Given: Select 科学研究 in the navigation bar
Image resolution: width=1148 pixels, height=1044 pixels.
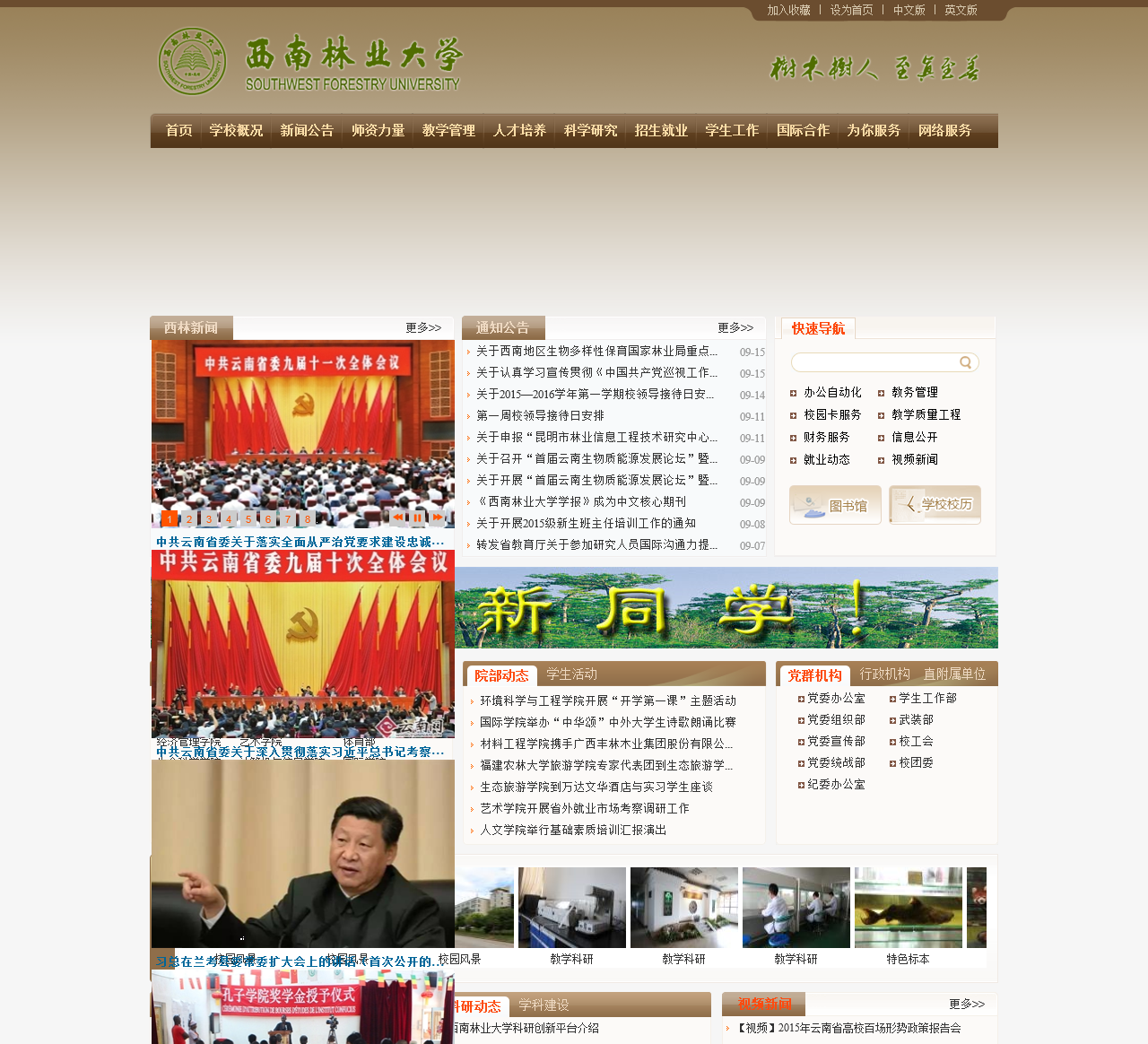Looking at the screenshot, I should click(x=590, y=131).
